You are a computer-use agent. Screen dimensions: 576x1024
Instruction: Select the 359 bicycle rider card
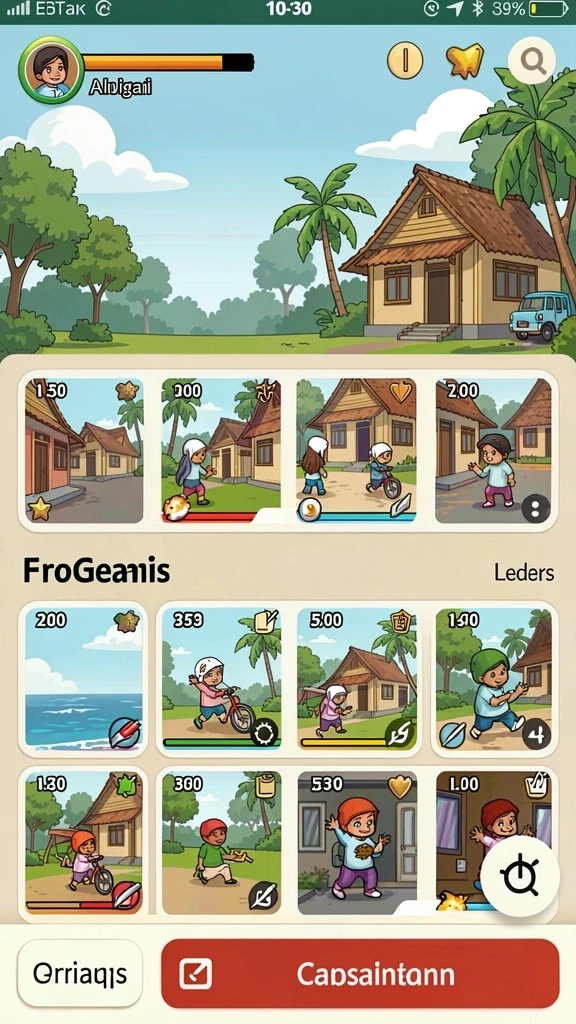[x=221, y=679]
